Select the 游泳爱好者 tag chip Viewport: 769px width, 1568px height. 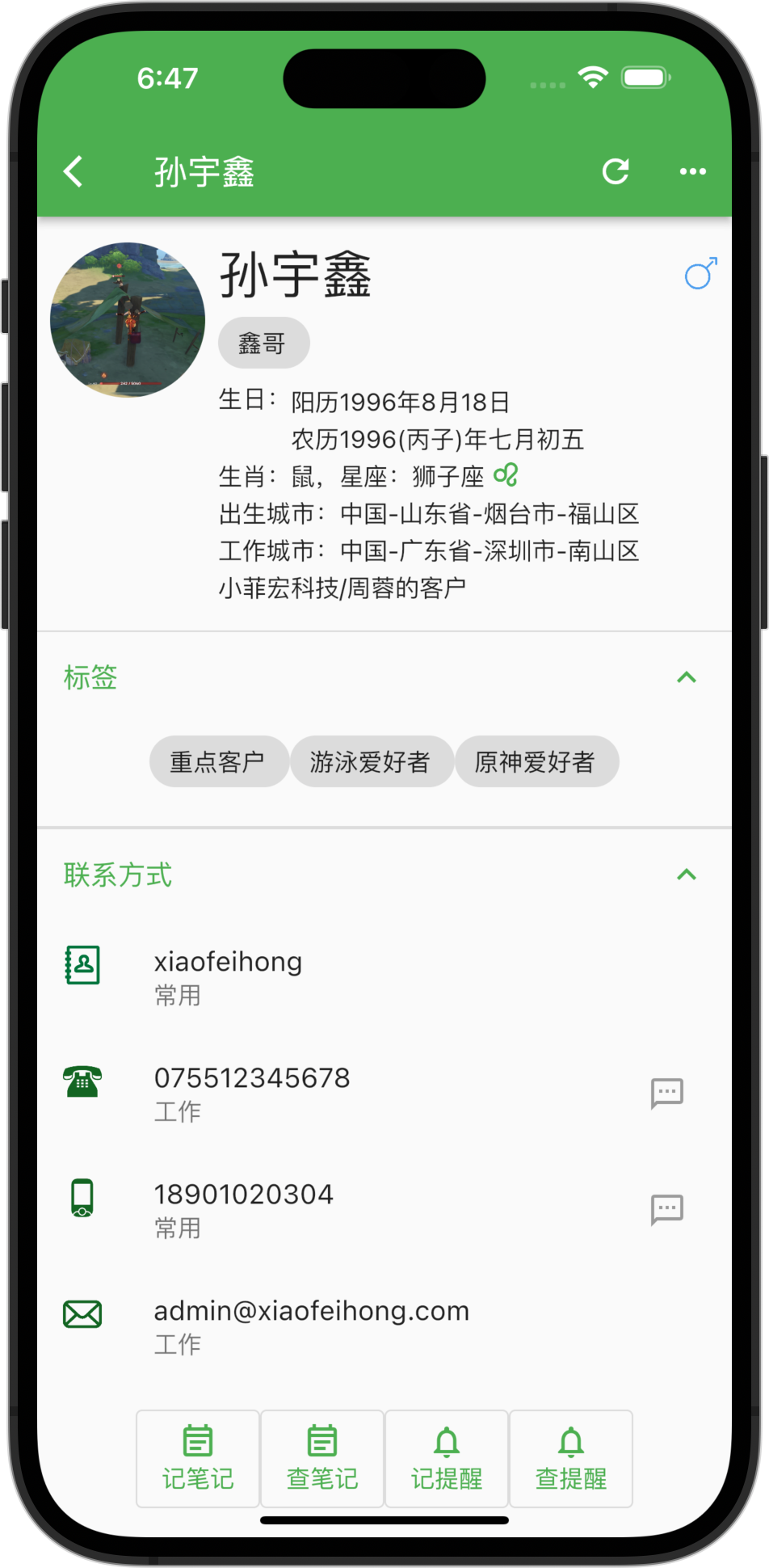[x=371, y=761]
